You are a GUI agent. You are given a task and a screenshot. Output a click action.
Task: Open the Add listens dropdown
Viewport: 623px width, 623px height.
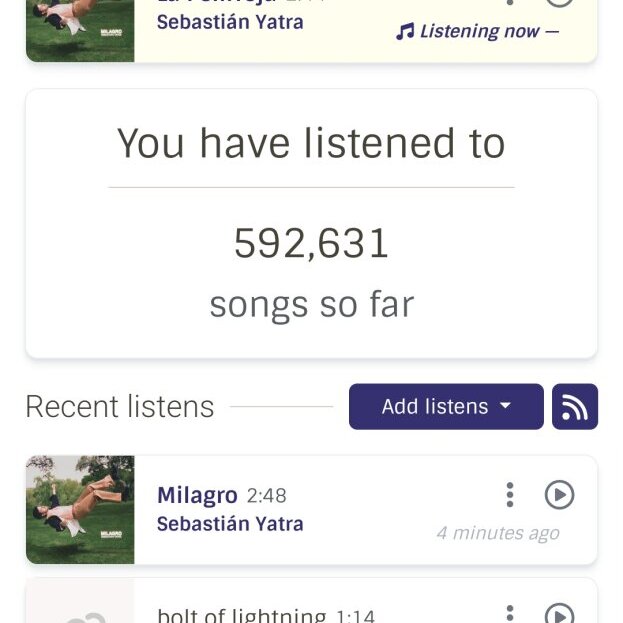point(446,407)
